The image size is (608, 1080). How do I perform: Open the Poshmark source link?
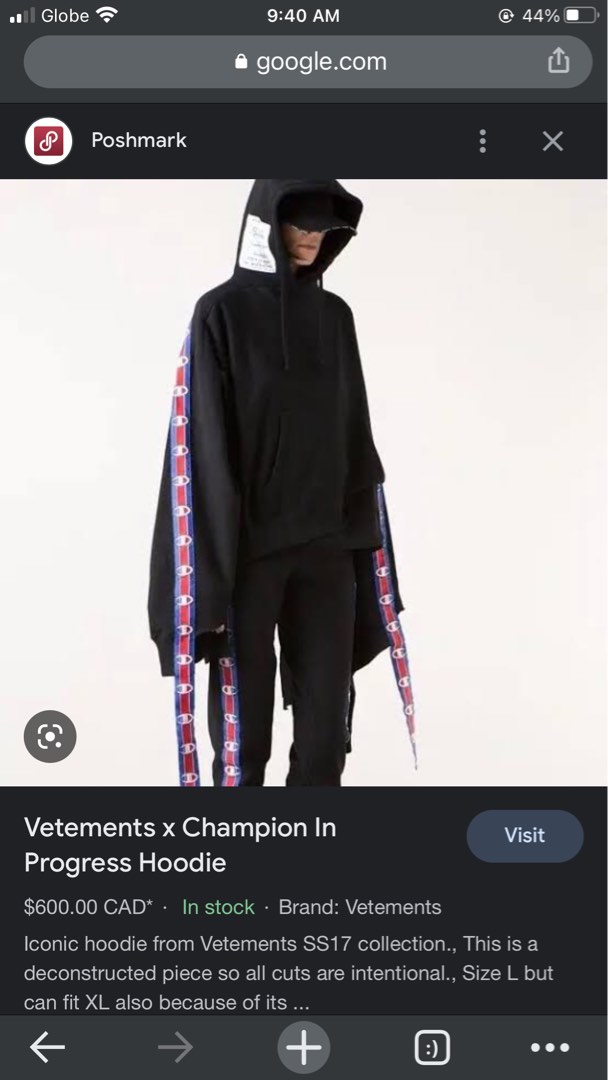click(x=138, y=141)
